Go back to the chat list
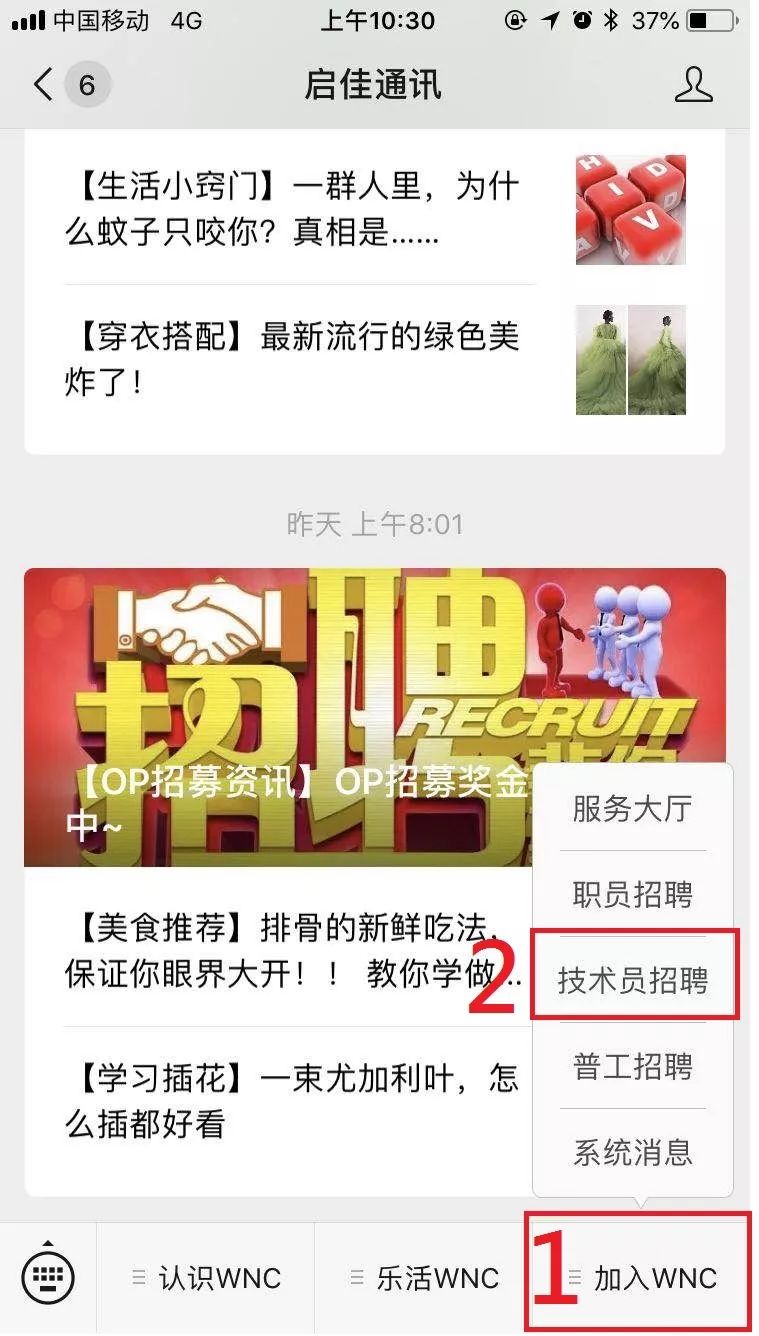 coord(42,85)
